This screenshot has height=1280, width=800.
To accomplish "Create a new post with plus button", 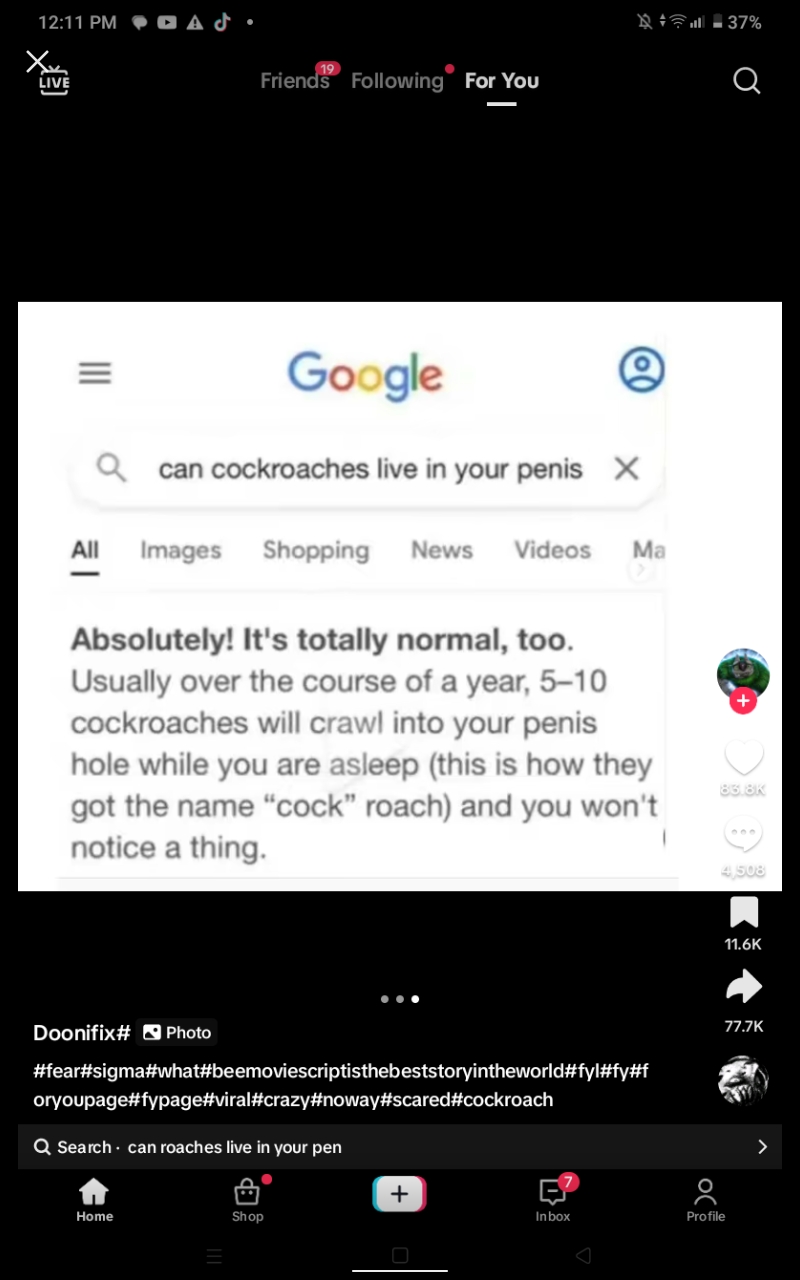I will [x=399, y=1194].
